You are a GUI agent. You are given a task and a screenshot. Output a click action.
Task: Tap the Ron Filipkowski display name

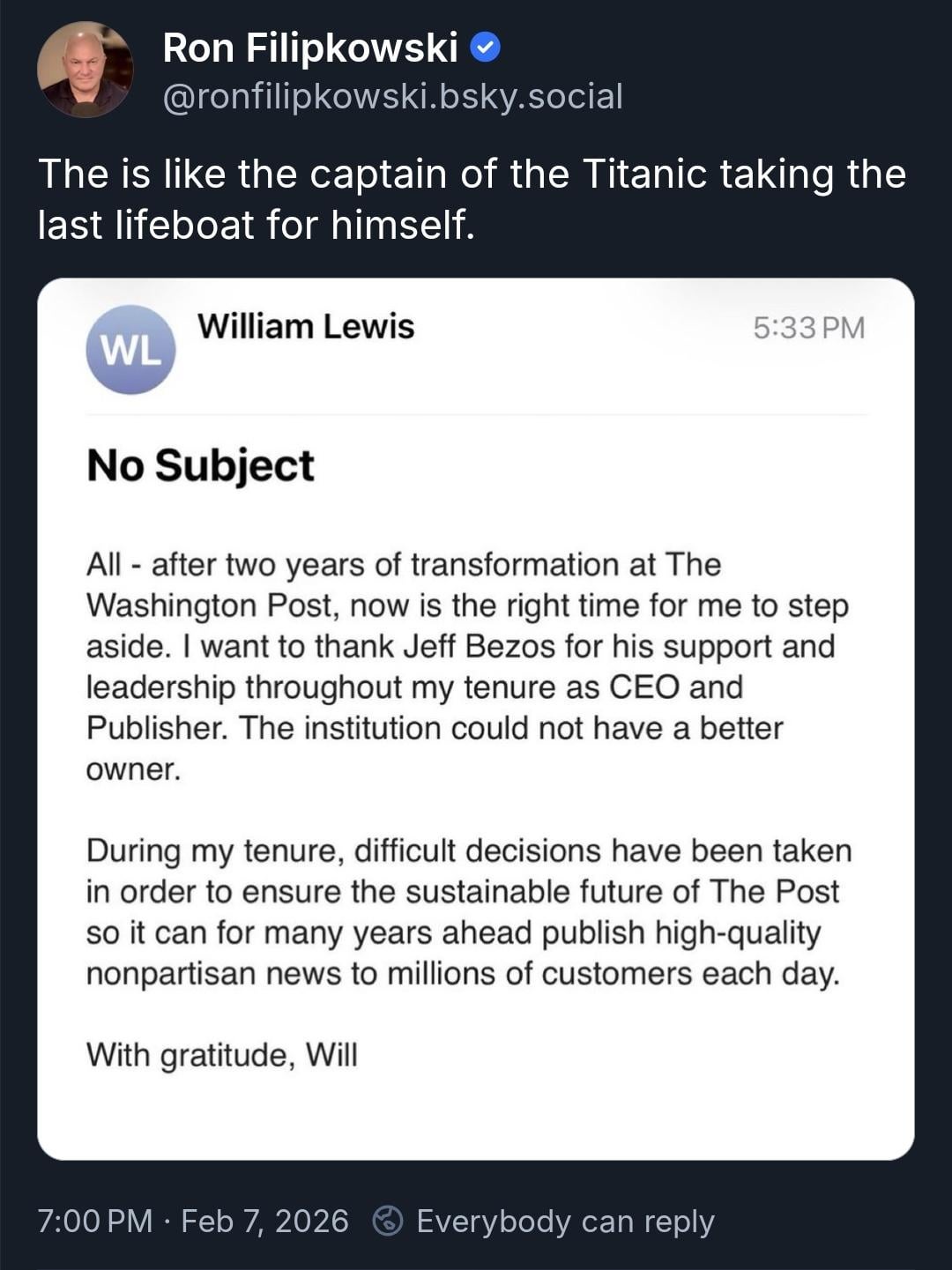click(310, 48)
